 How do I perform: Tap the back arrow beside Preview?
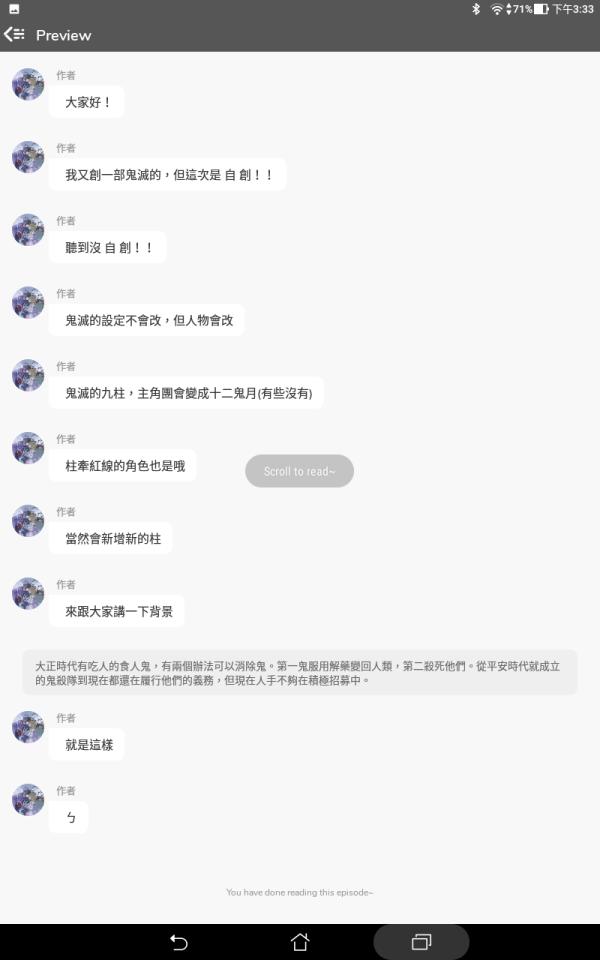(14, 35)
